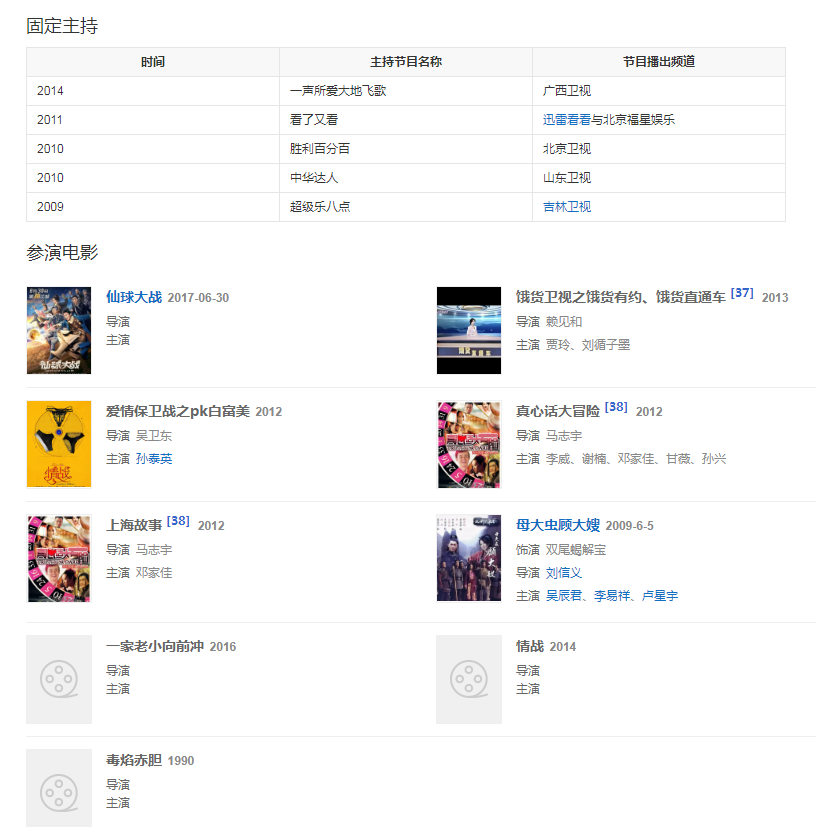829x827 pixels.
Task: Tap the 母大虫顾大嫂 poster image
Action: click(469, 558)
